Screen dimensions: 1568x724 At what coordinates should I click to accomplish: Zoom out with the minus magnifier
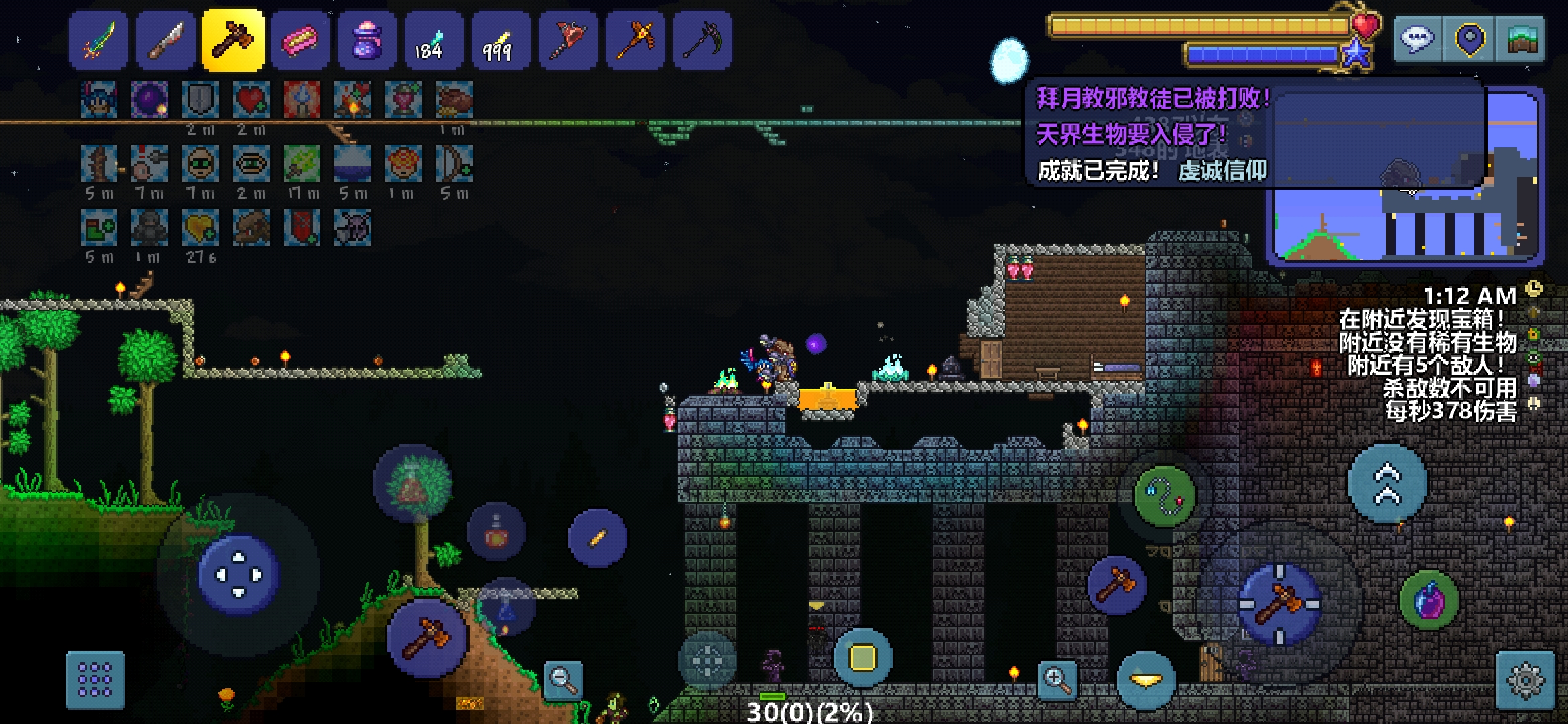[x=562, y=680]
